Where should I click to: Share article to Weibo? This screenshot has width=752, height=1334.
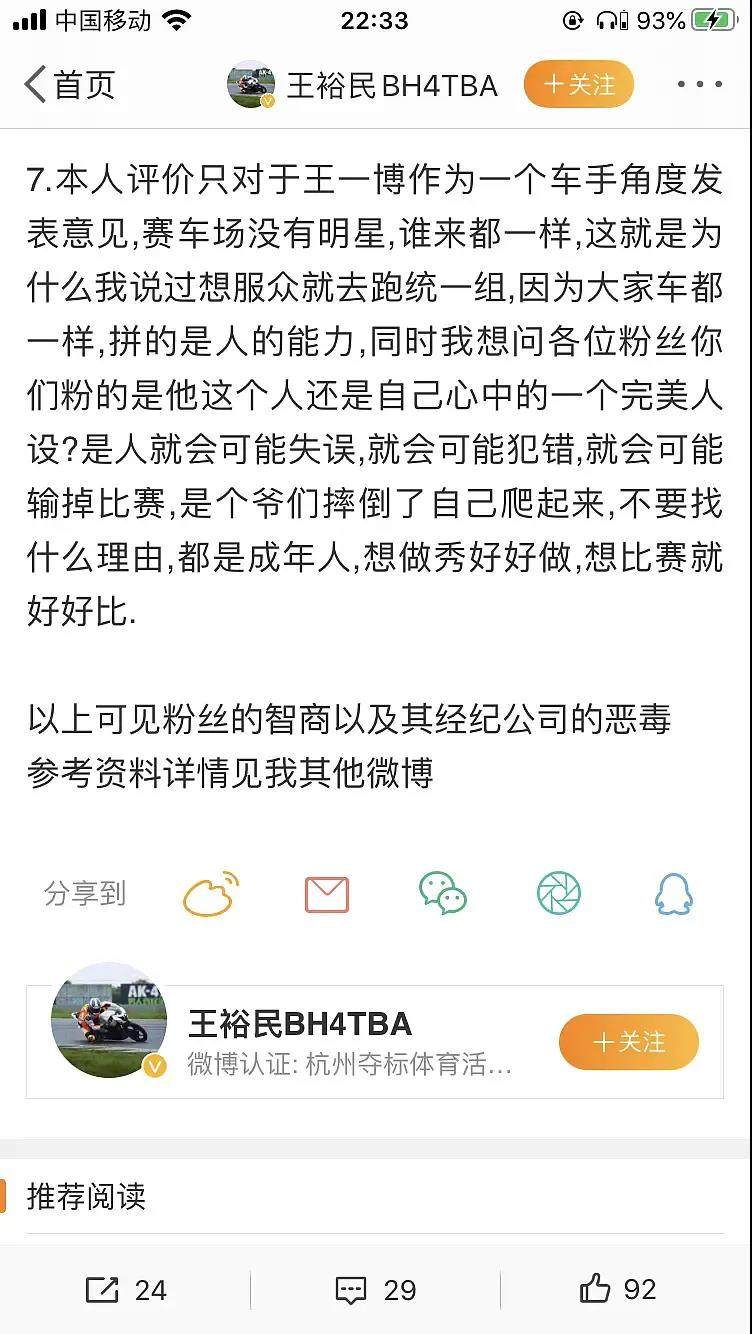[211, 893]
